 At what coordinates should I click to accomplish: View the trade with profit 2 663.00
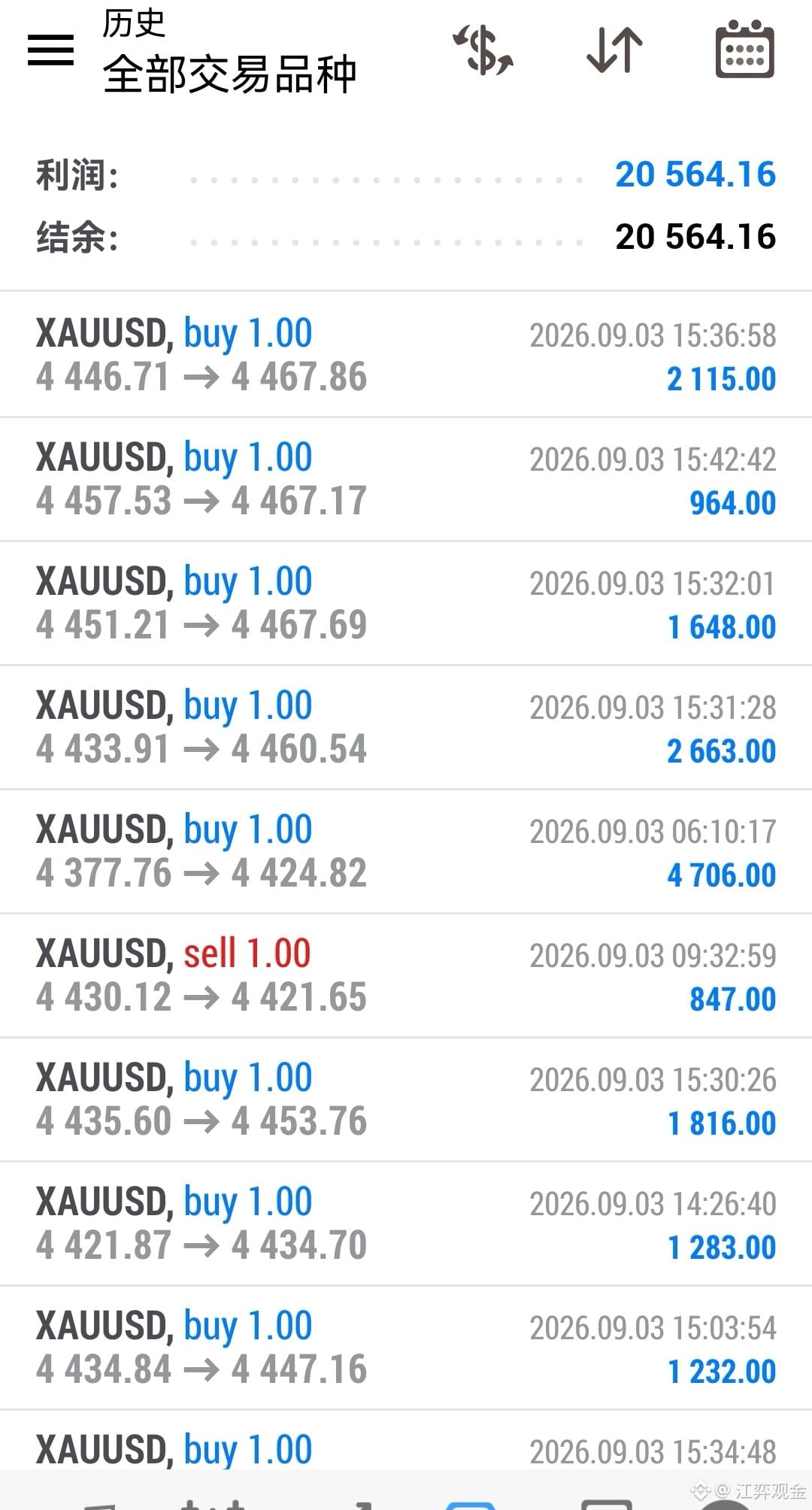pos(406,727)
